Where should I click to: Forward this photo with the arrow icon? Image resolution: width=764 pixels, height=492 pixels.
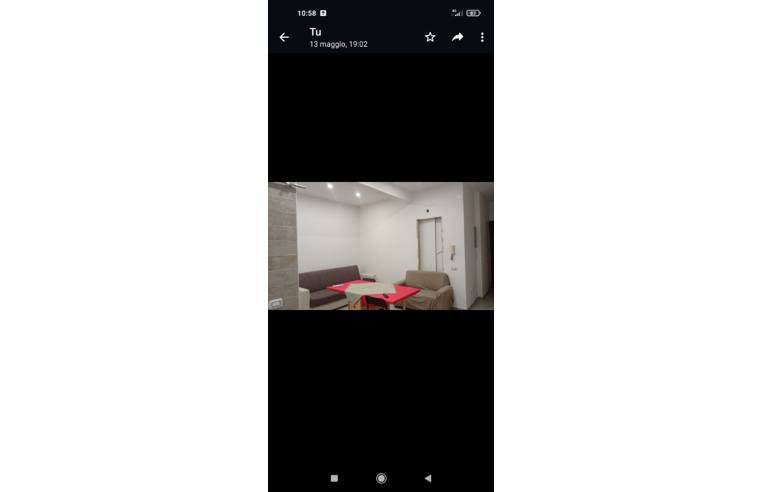tap(457, 37)
